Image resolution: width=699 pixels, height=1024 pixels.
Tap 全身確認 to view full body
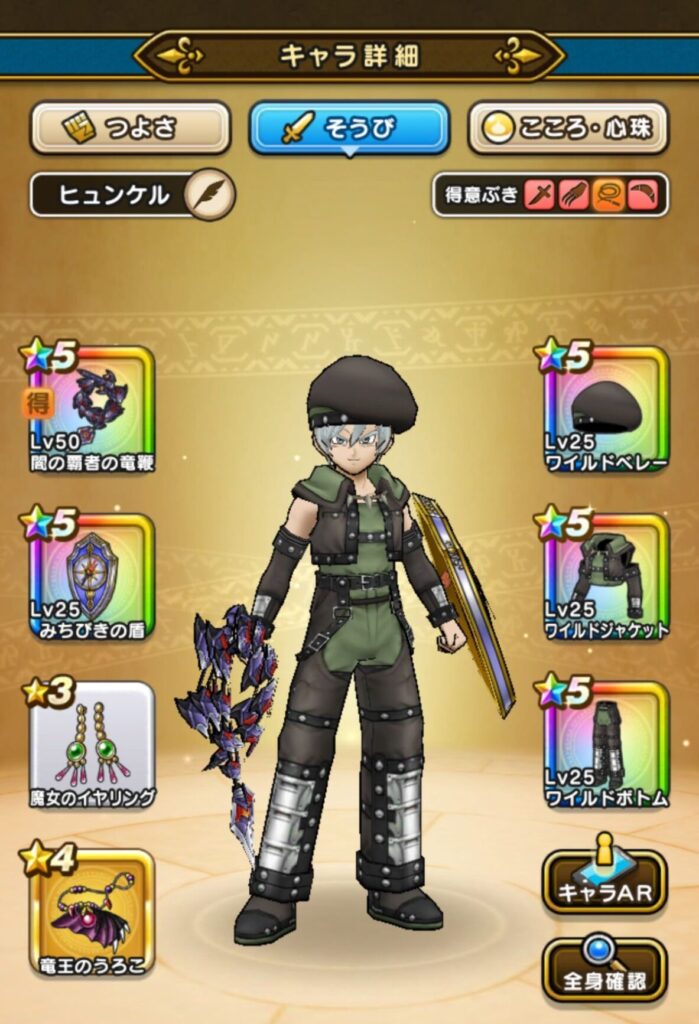point(604,968)
